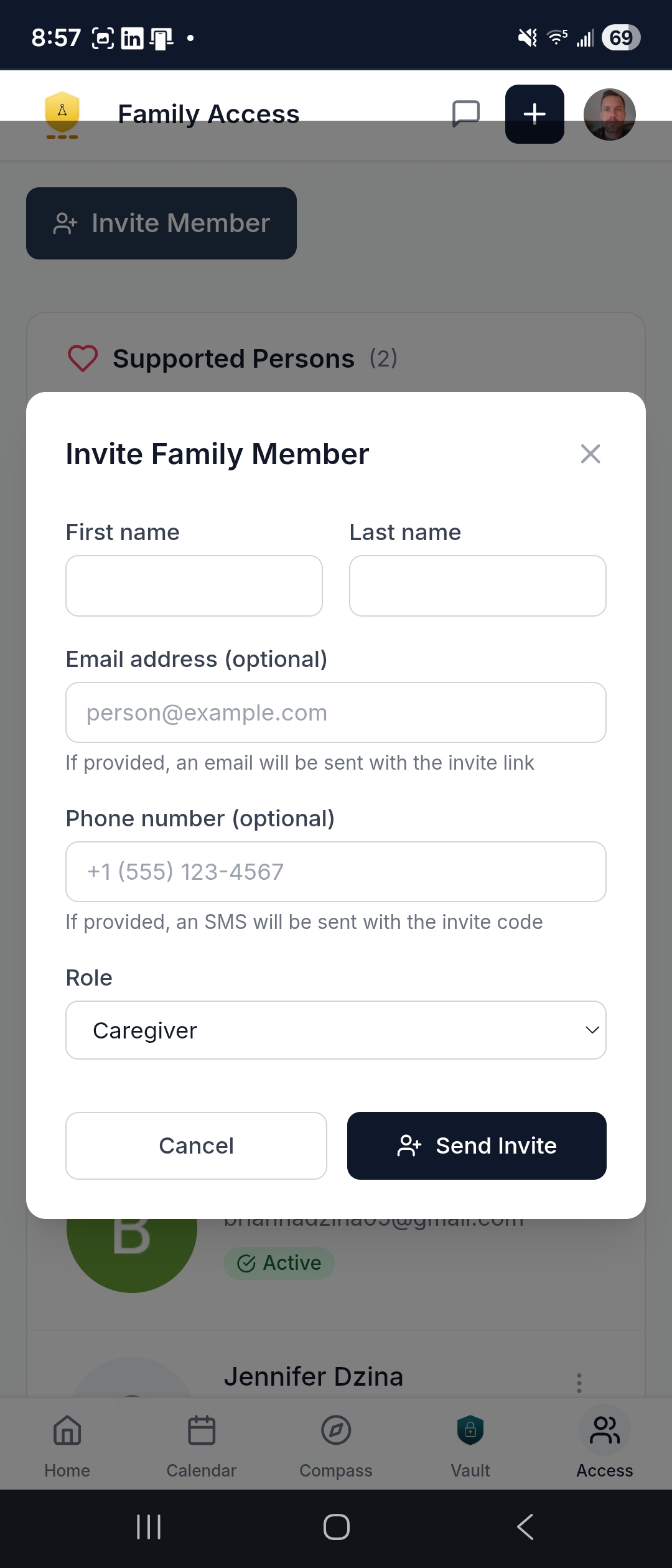672x1568 pixels.
Task: Open the Vault navigation icon
Action: coord(470,1431)
